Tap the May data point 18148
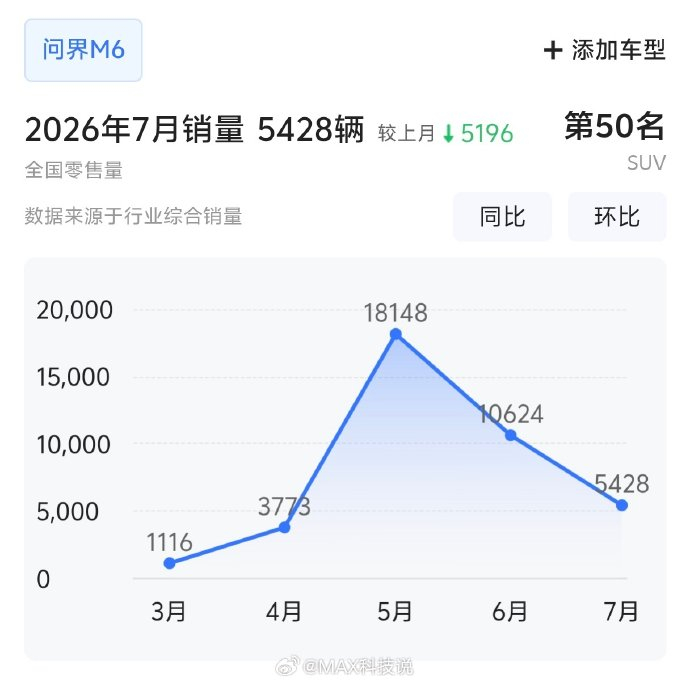Viewport: 690px width, 682px height. coord(396,334)
